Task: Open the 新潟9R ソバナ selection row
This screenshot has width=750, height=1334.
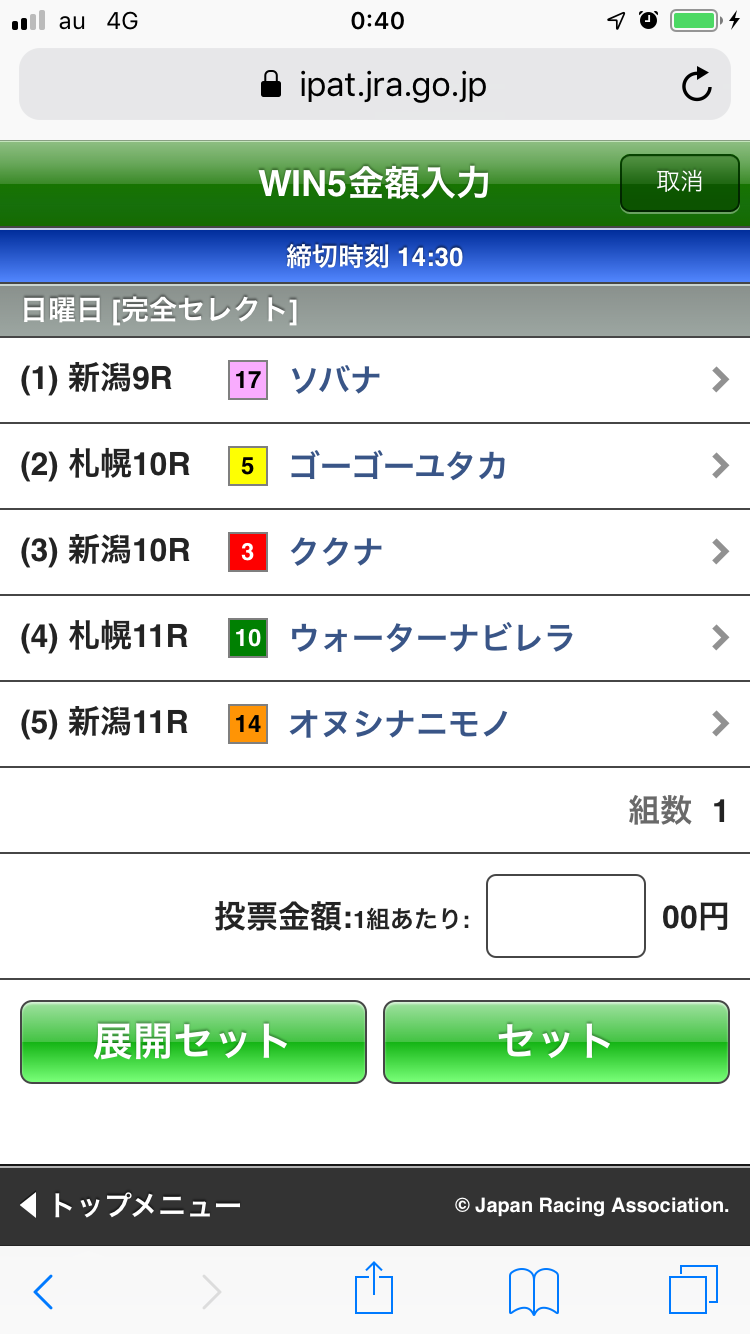Action: pos(375,380)
